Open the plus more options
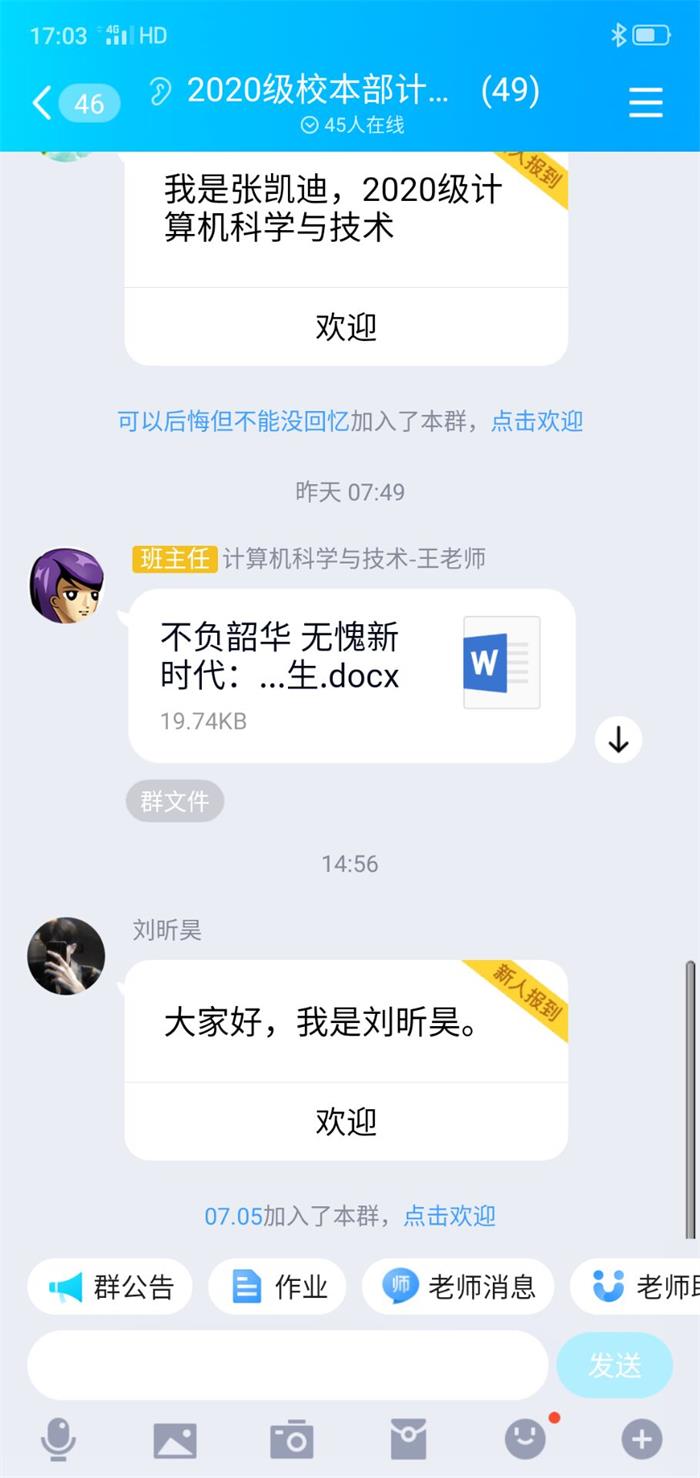 641,1440
